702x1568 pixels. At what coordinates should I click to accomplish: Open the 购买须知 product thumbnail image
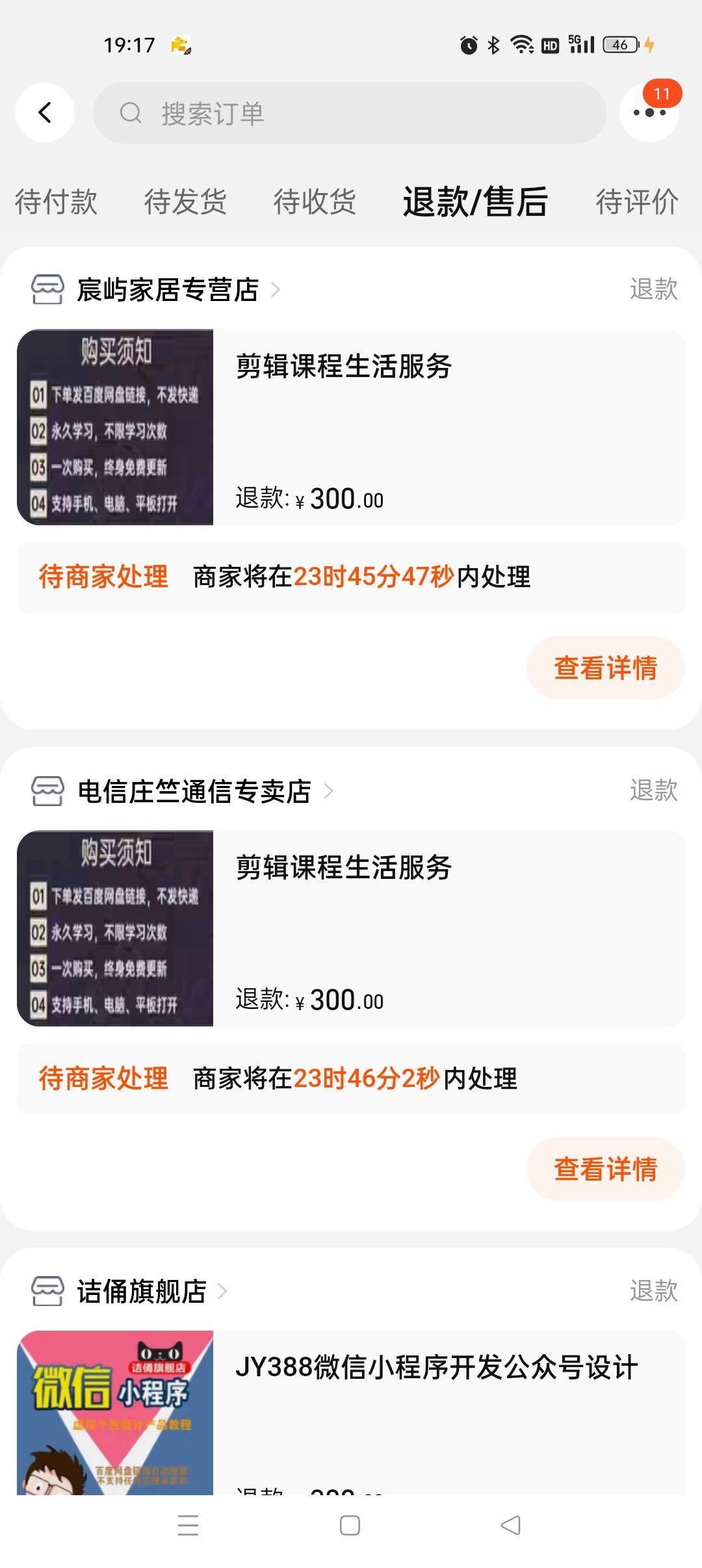(116, 427)
